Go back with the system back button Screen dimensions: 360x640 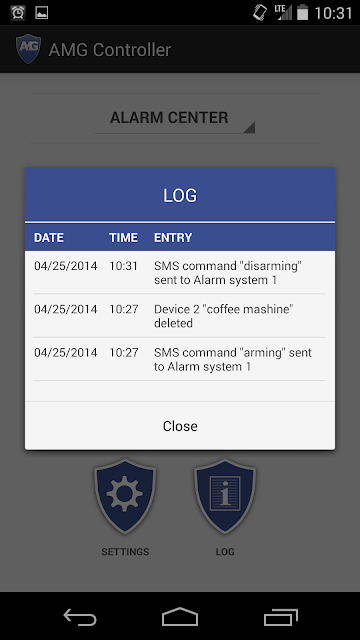coord(80,617)
